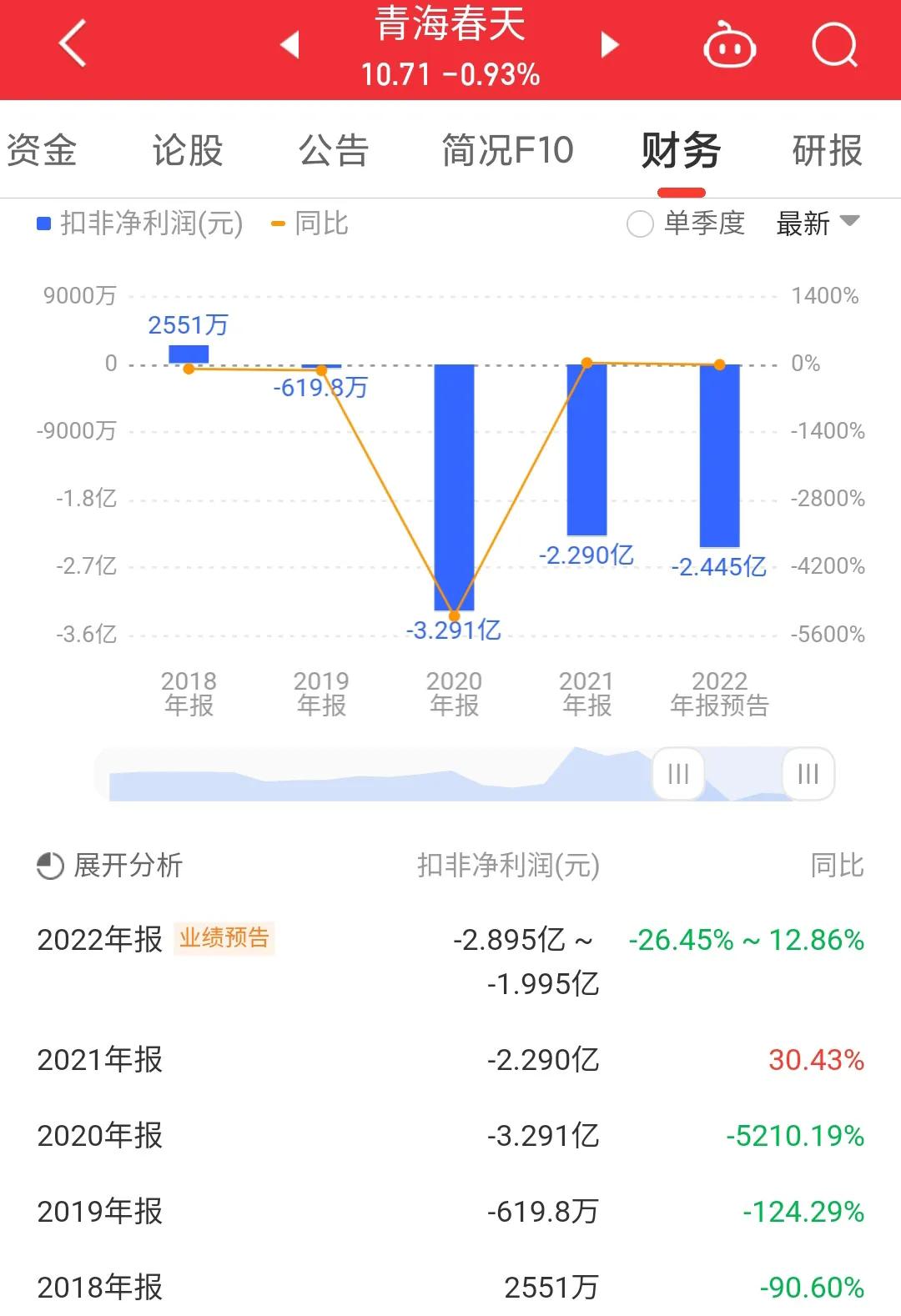901x1316 pixels.
Task: Switch to the 简况F10 tab
Action: point(506,151)
